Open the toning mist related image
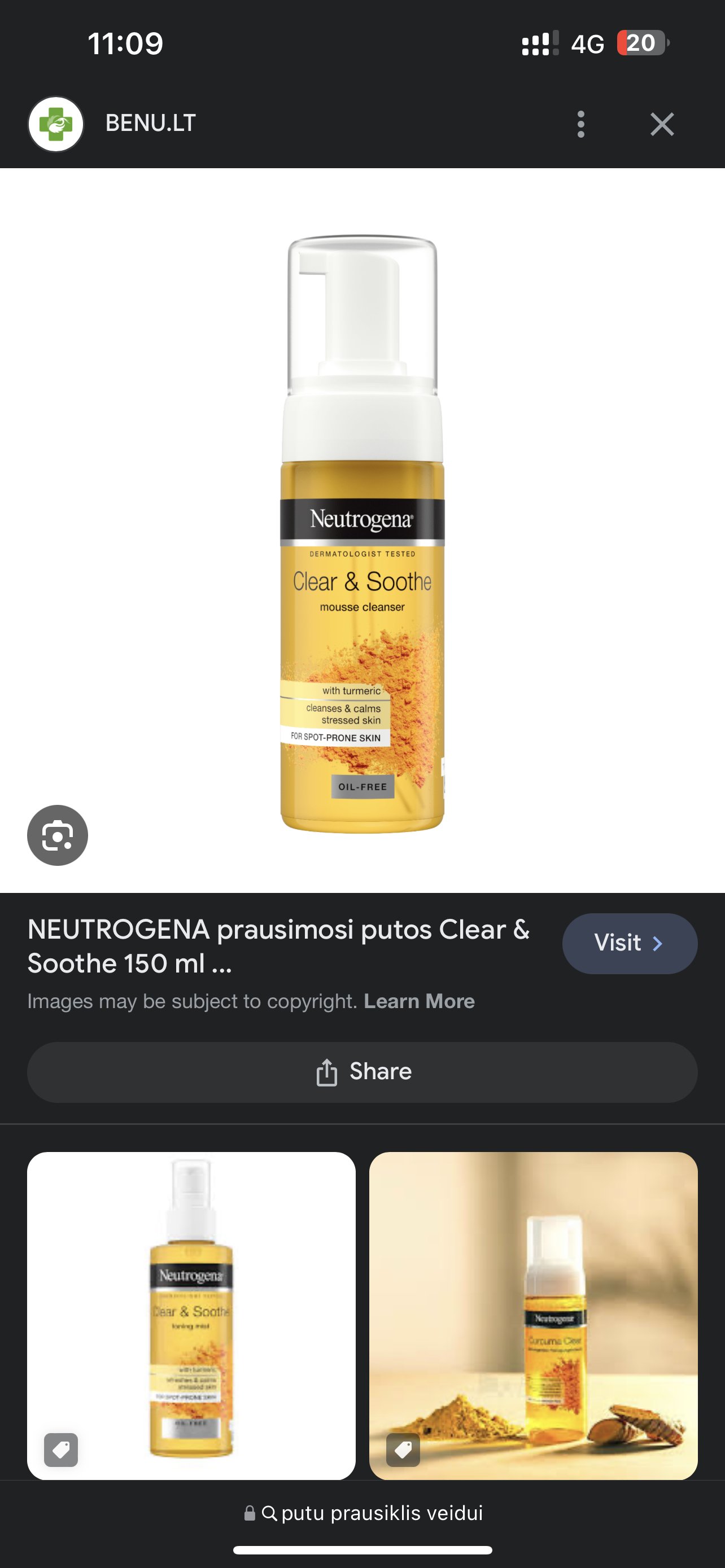Viewport: 725px width, 1568px height. (x=191, y=1315)
